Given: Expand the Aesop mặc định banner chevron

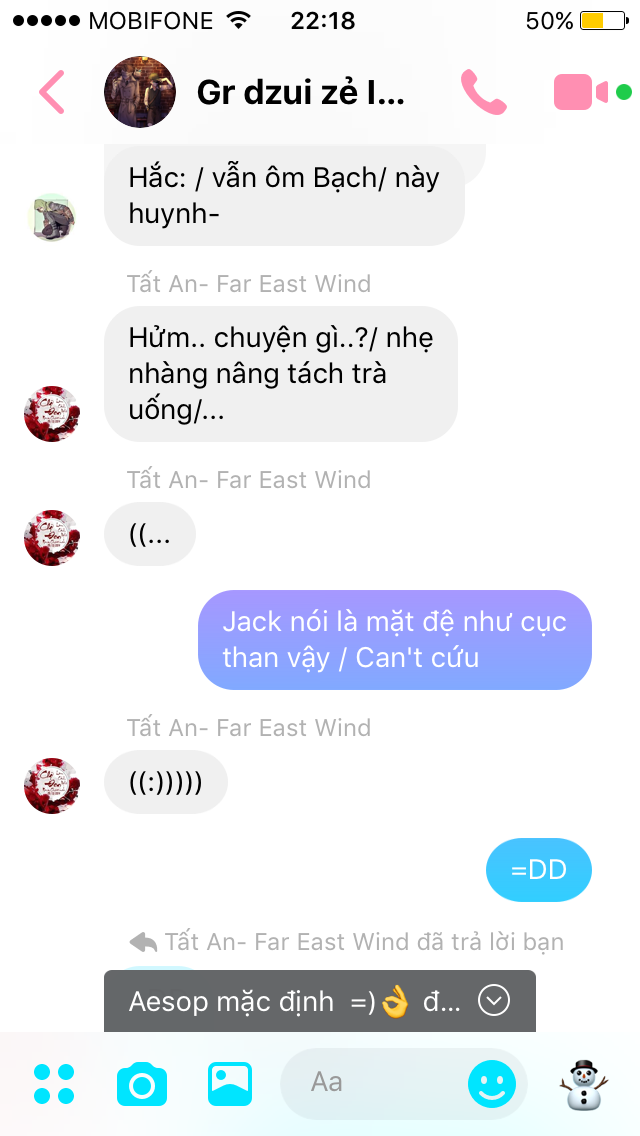Looking at the screenshot, I should [494, 1001].
